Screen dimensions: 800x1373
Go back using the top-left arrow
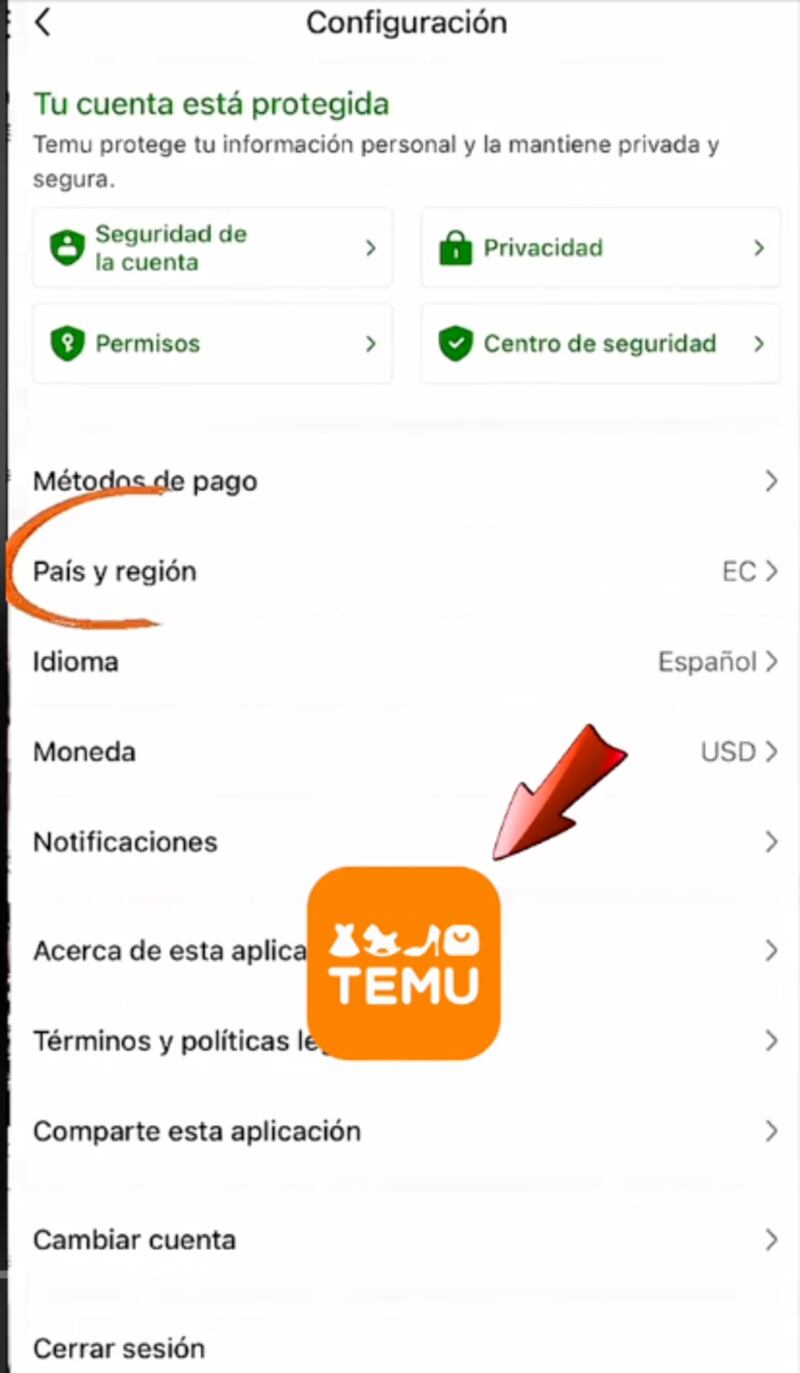click(x=42, y=22)
